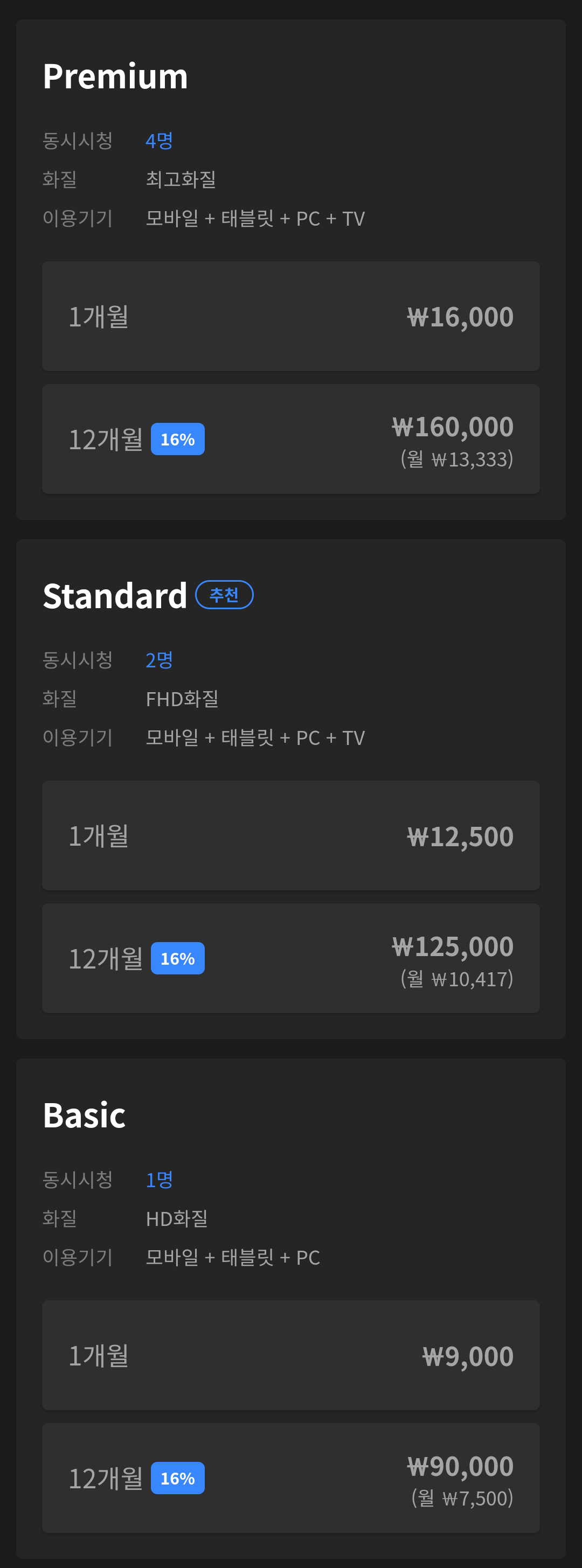582x1568 pixels.
Task: Select the Basic 1개월 ₩9,000 option
Action: click(x=290, y=1356)
